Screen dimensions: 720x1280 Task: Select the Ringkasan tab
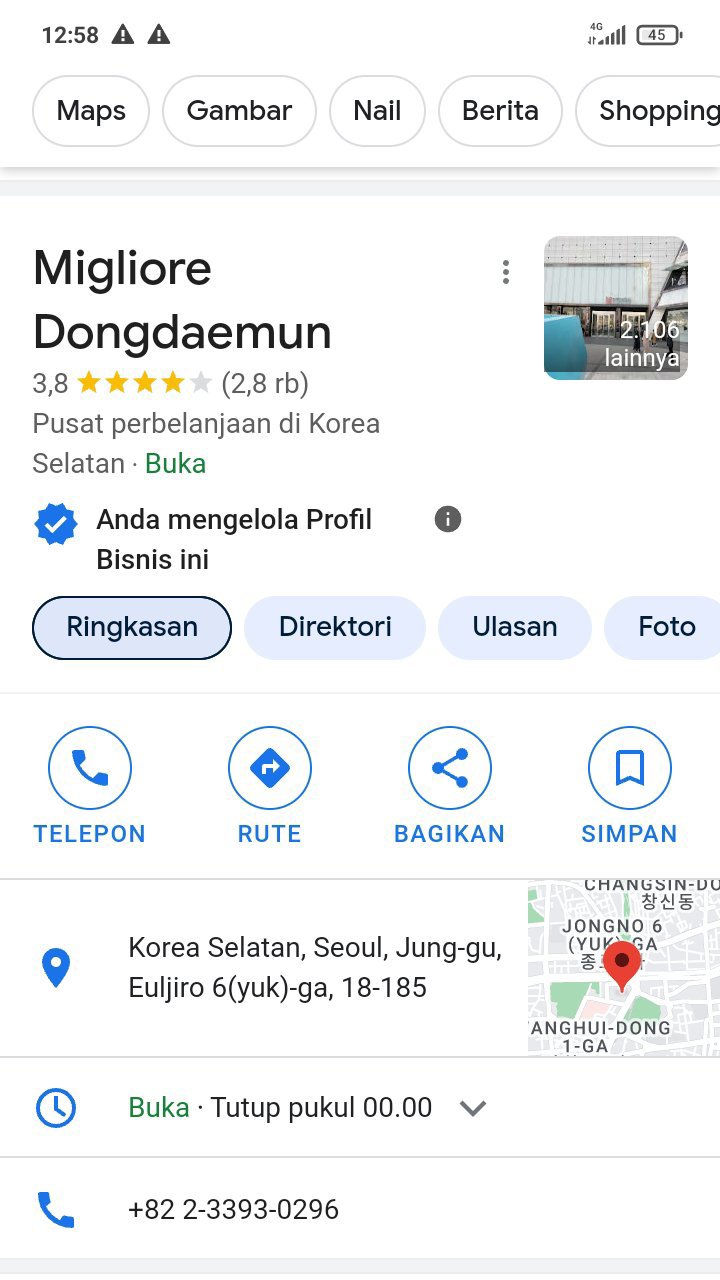click(x=132, y=628)
